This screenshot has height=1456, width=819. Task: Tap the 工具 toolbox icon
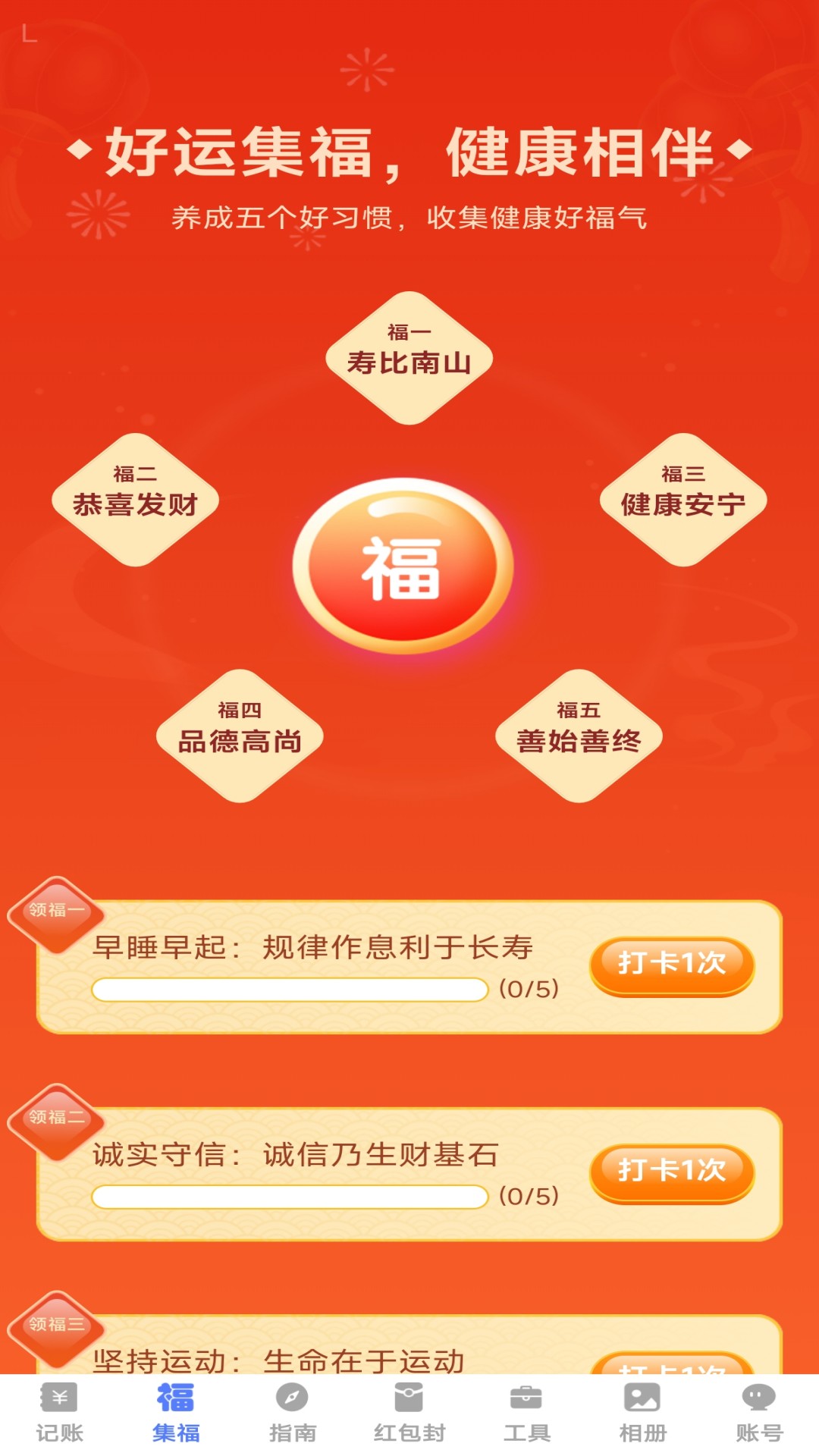pos(525,1398)
